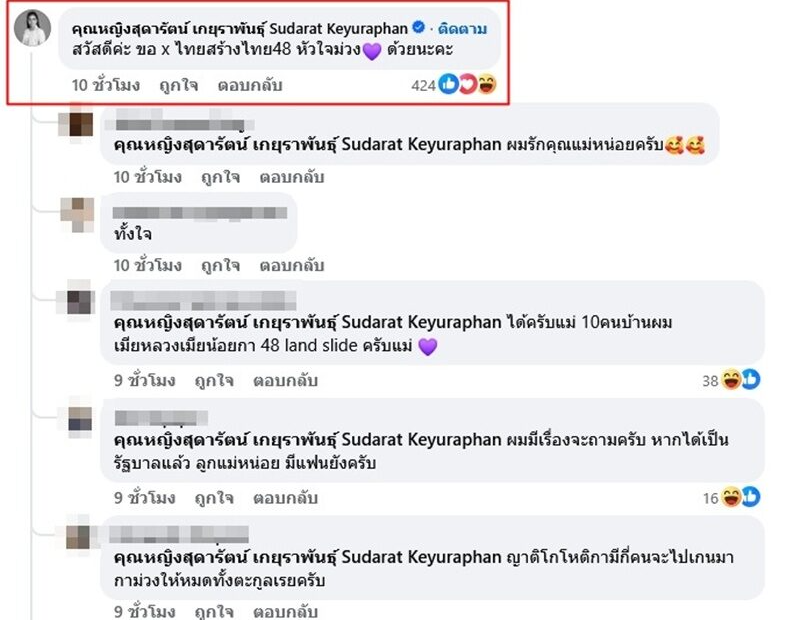Like the ทั้งใจ comment
The width and height of the screenshot is (799, 620).
[x=219, y=265]
